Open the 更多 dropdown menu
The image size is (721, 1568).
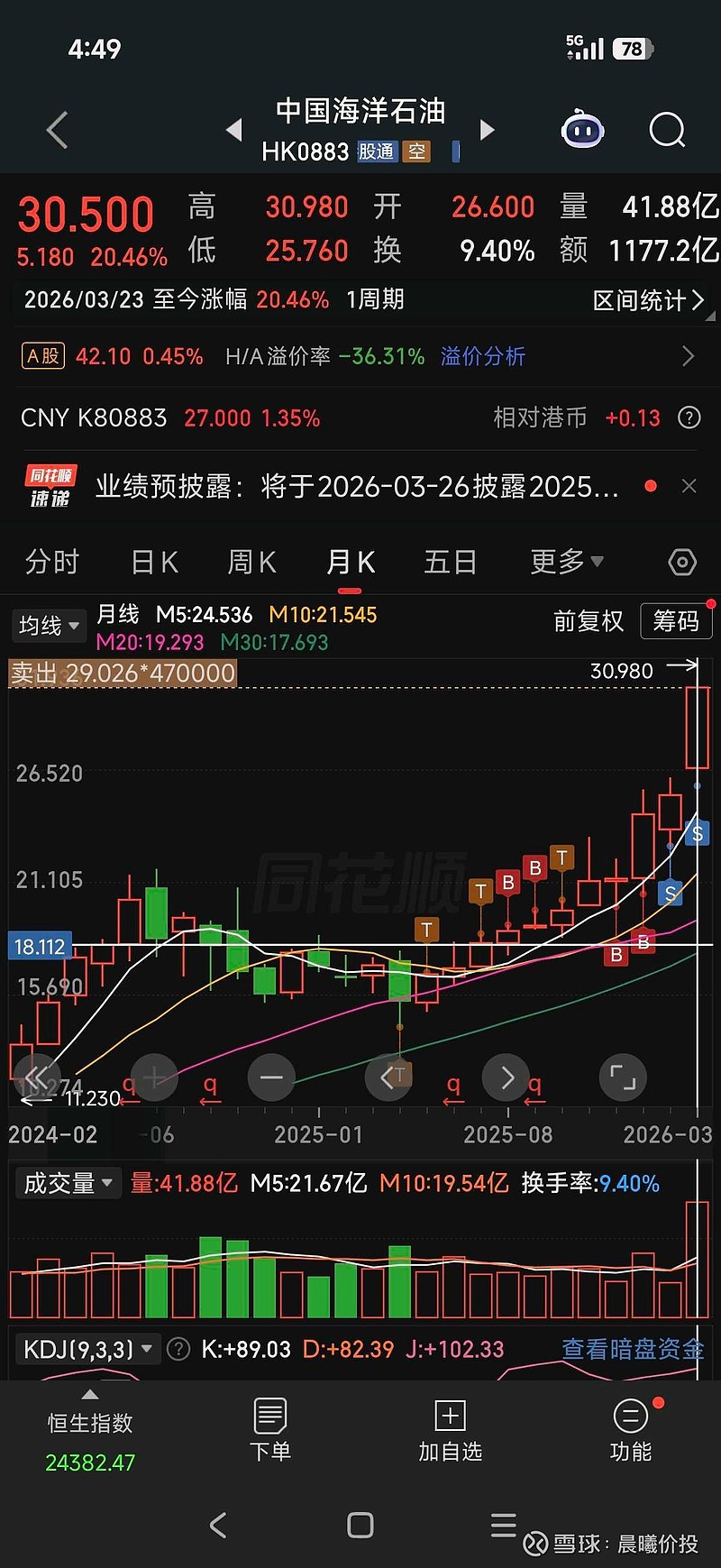563,561
